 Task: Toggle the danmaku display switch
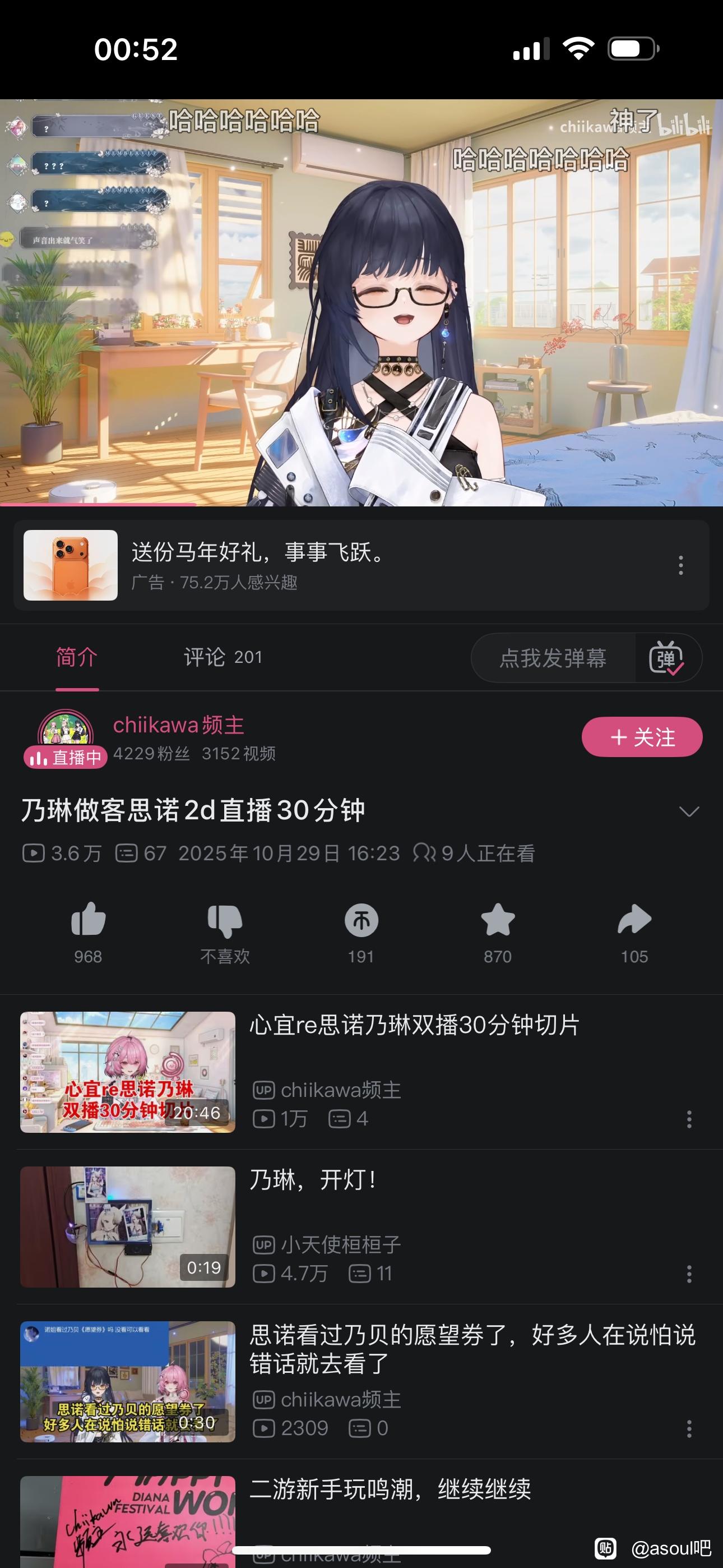pos(667,658)
